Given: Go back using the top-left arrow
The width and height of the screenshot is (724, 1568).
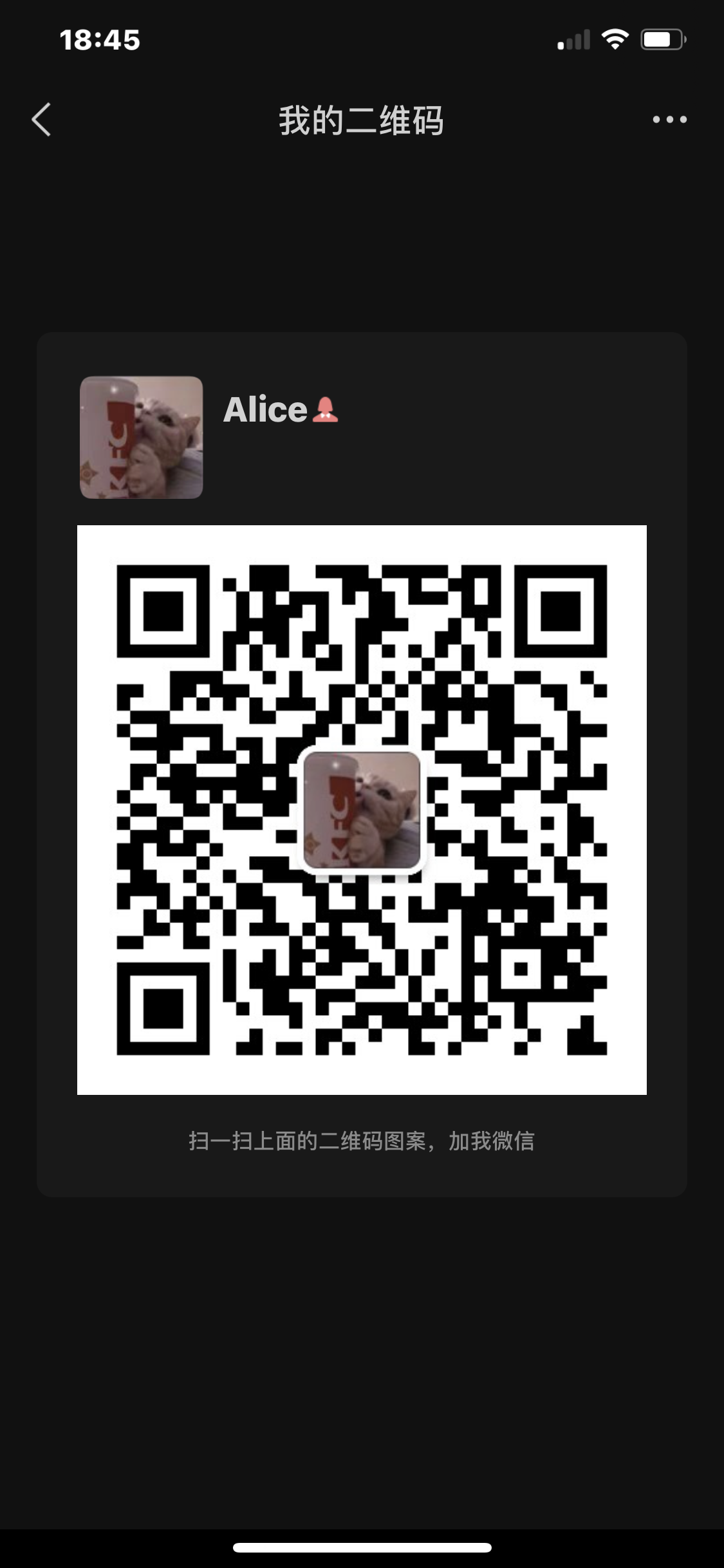Looking at the screenshot, I should tap(41, 120).
